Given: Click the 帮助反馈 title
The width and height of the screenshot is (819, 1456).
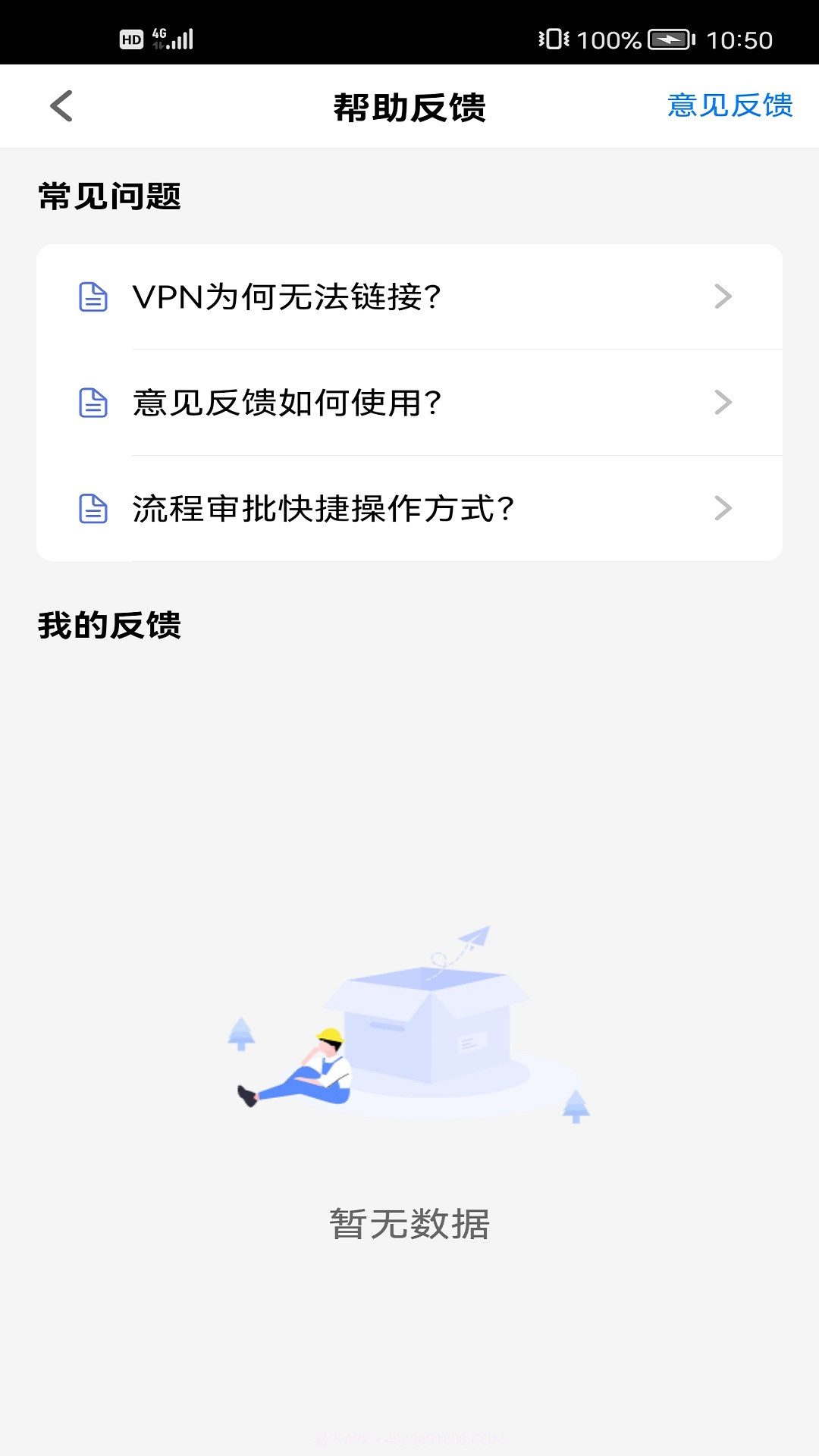Looking at the screenshot, I should 409,106.
